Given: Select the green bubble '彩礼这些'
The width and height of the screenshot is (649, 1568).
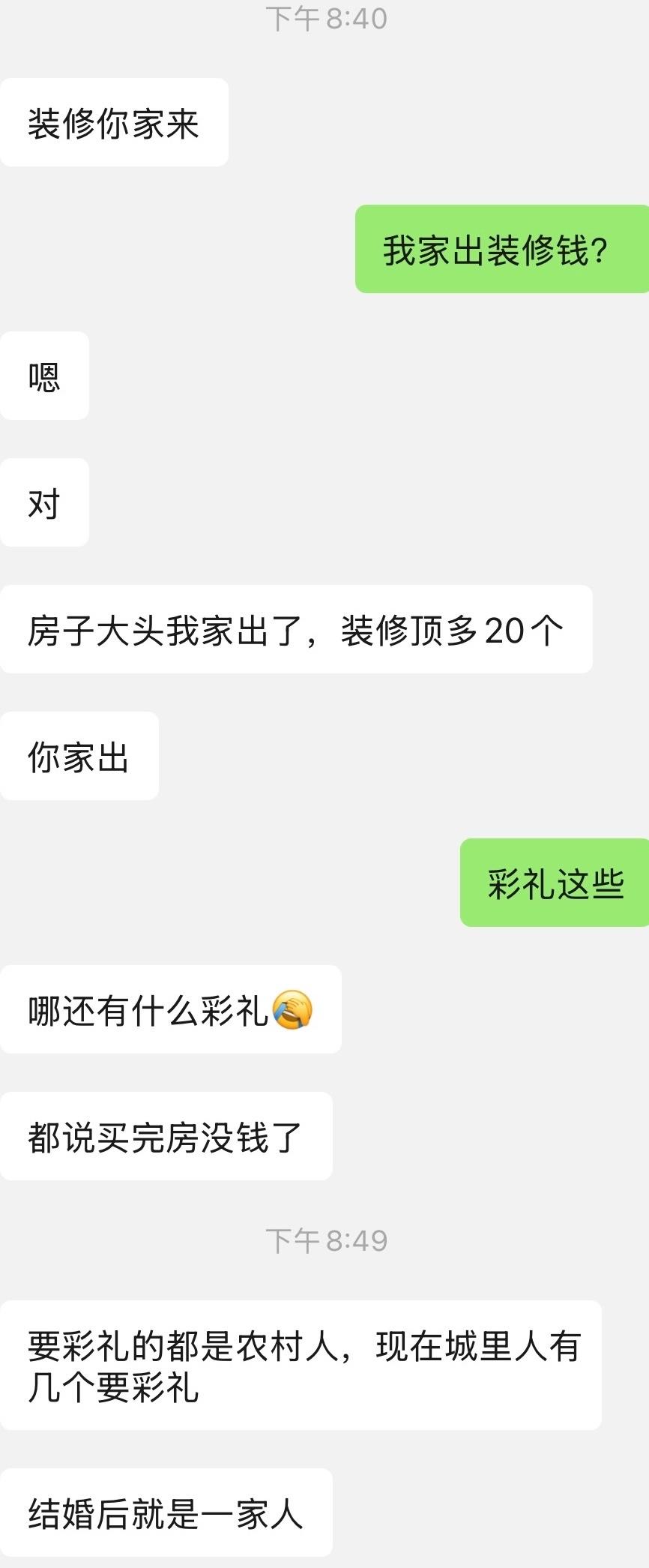Looking at the screenshot, I should click(x=553, y=885).
